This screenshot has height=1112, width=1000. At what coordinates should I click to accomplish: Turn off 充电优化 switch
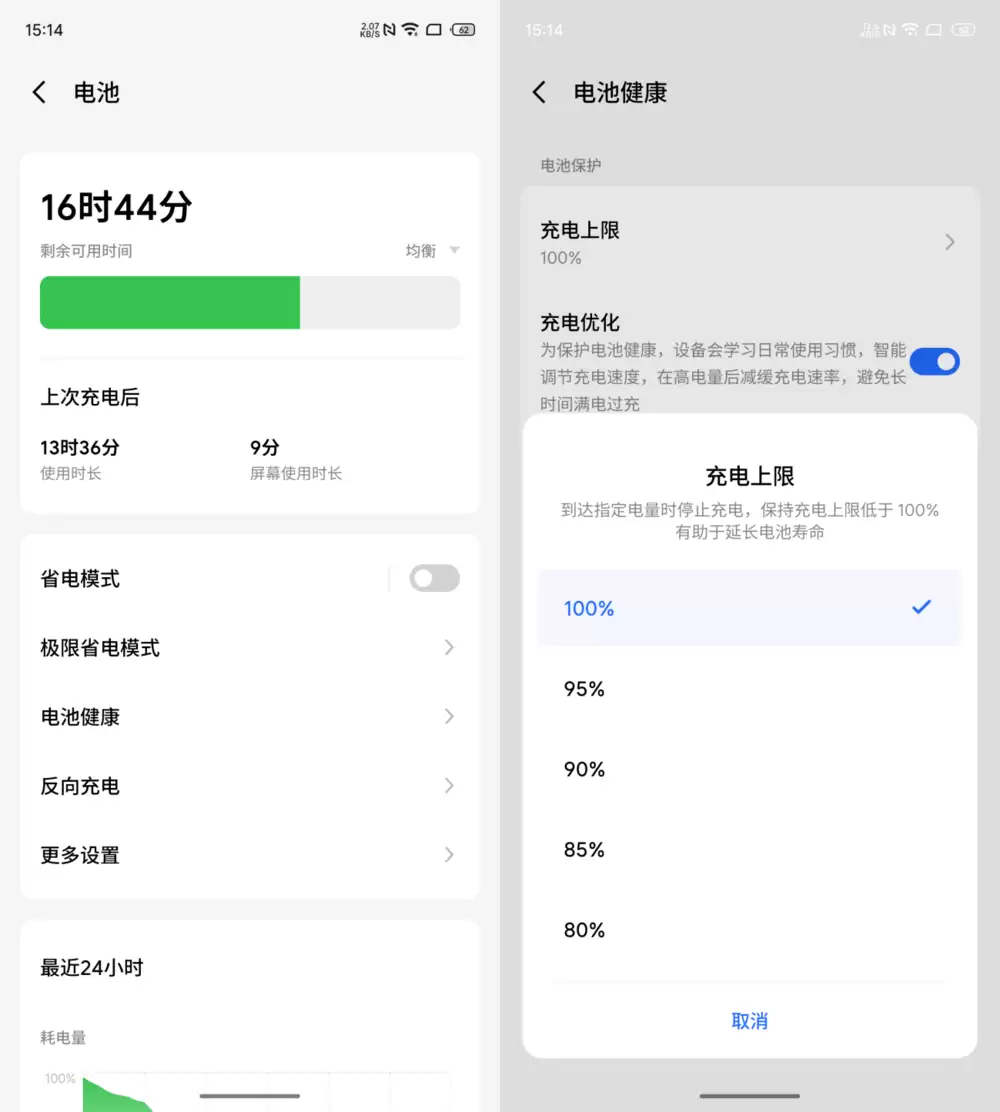coord(934,362)
